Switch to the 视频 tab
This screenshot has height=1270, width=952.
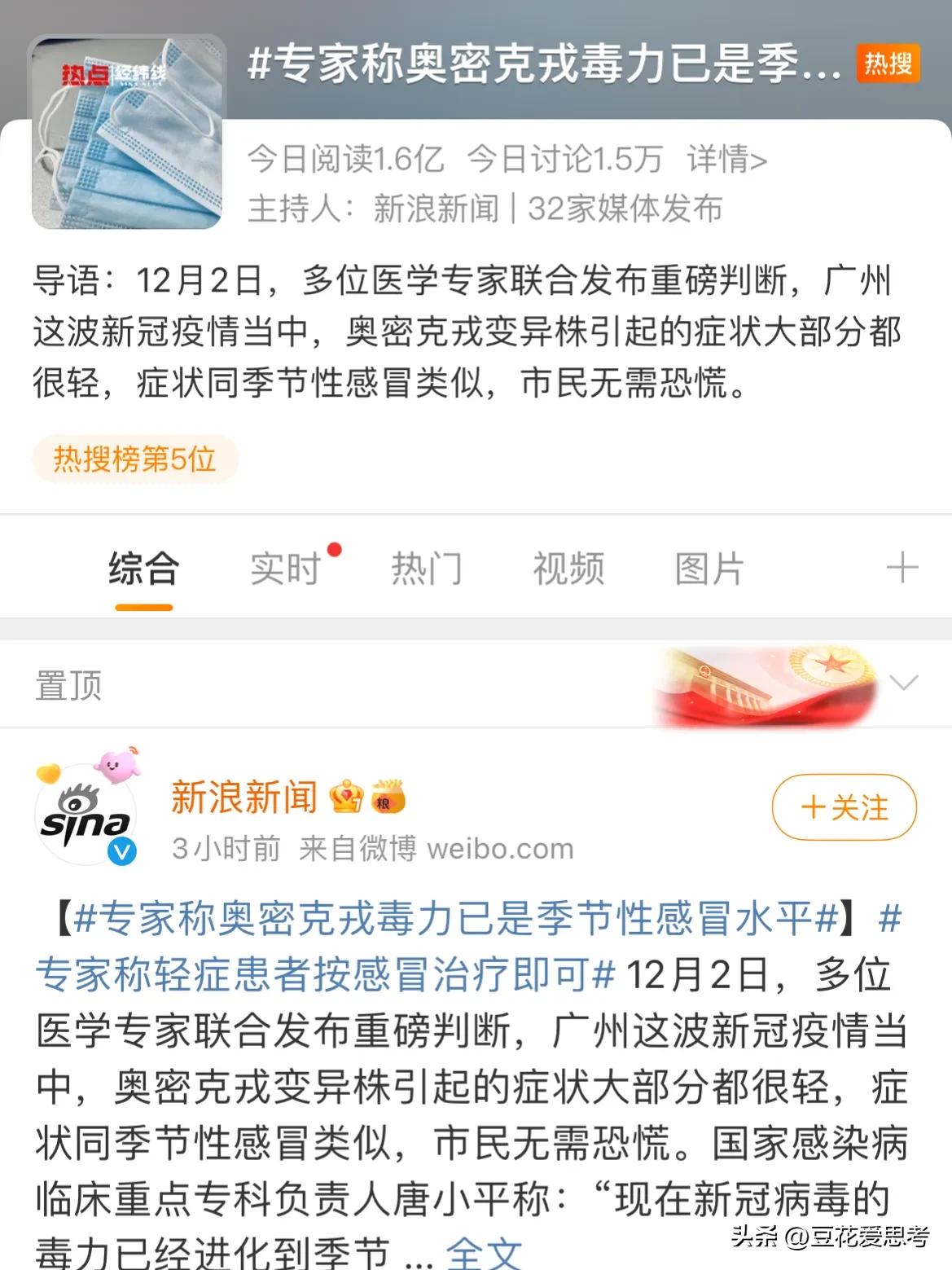click(568, 569)
